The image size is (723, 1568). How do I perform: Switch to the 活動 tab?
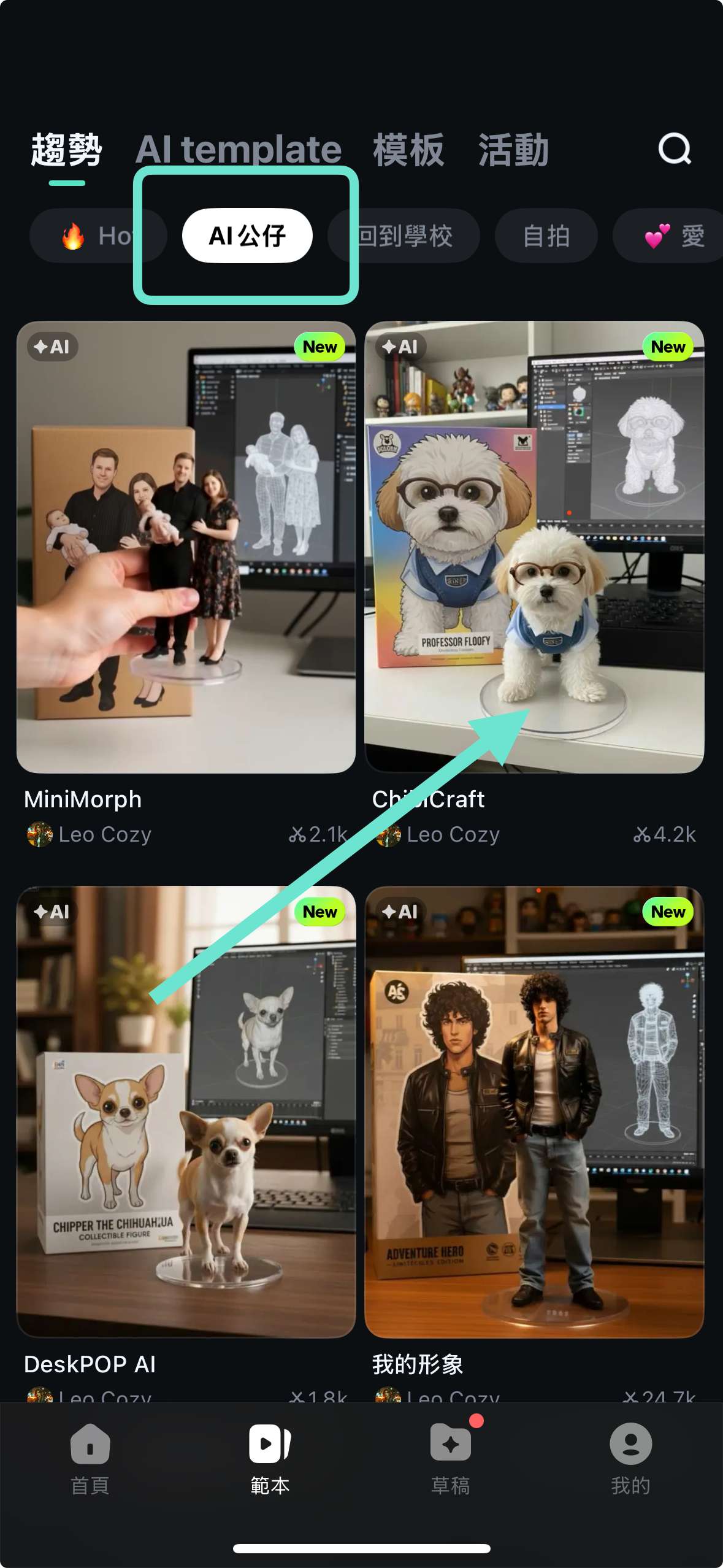point(513,150)
